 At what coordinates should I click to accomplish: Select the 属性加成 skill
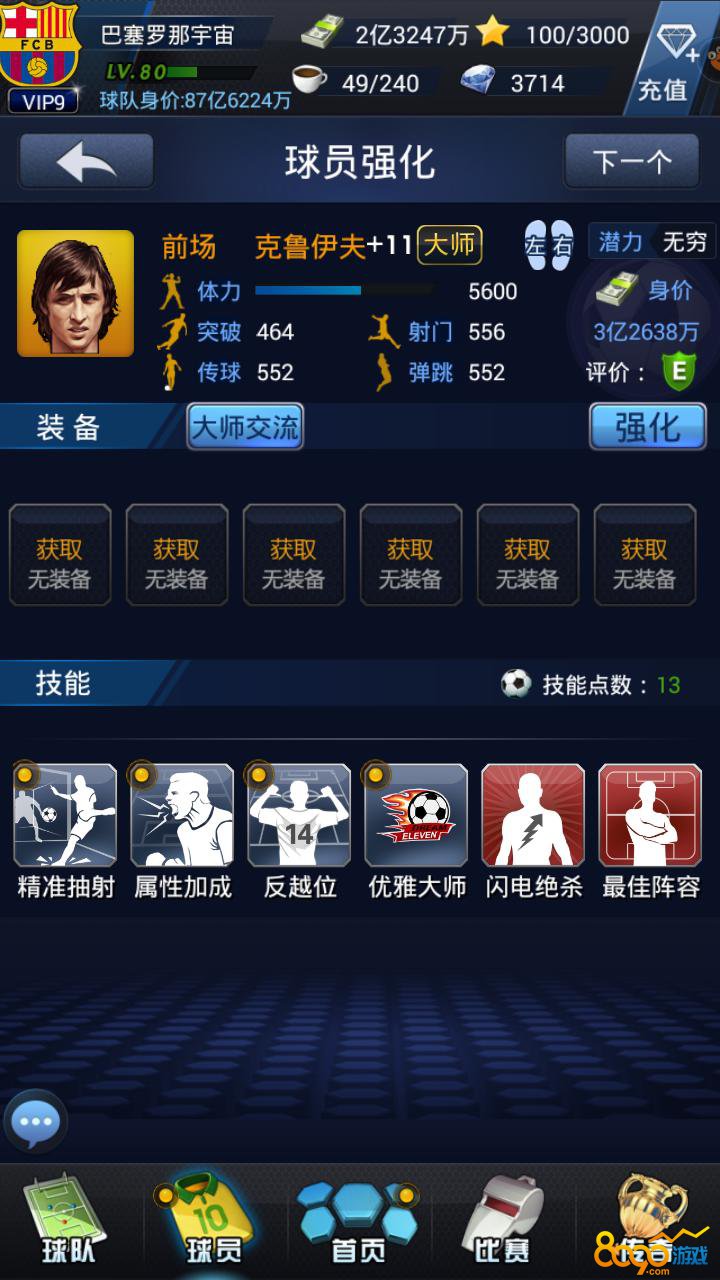coord(182,816)
